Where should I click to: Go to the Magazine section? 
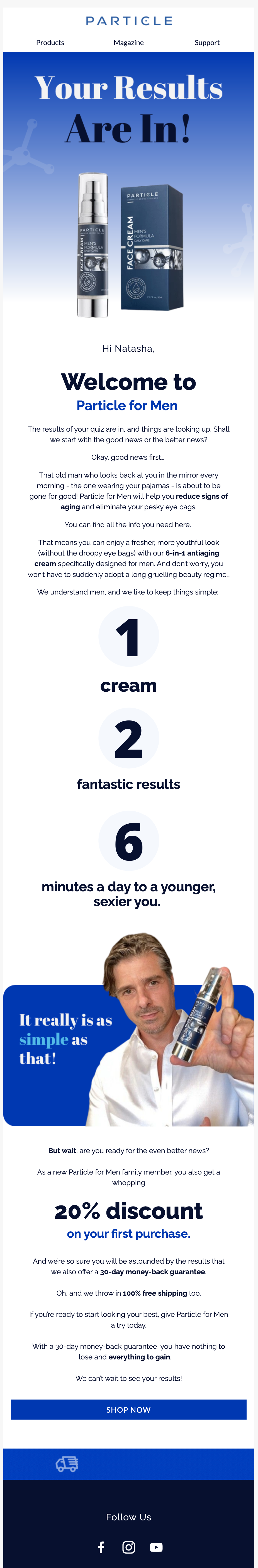tap(128, 43)
